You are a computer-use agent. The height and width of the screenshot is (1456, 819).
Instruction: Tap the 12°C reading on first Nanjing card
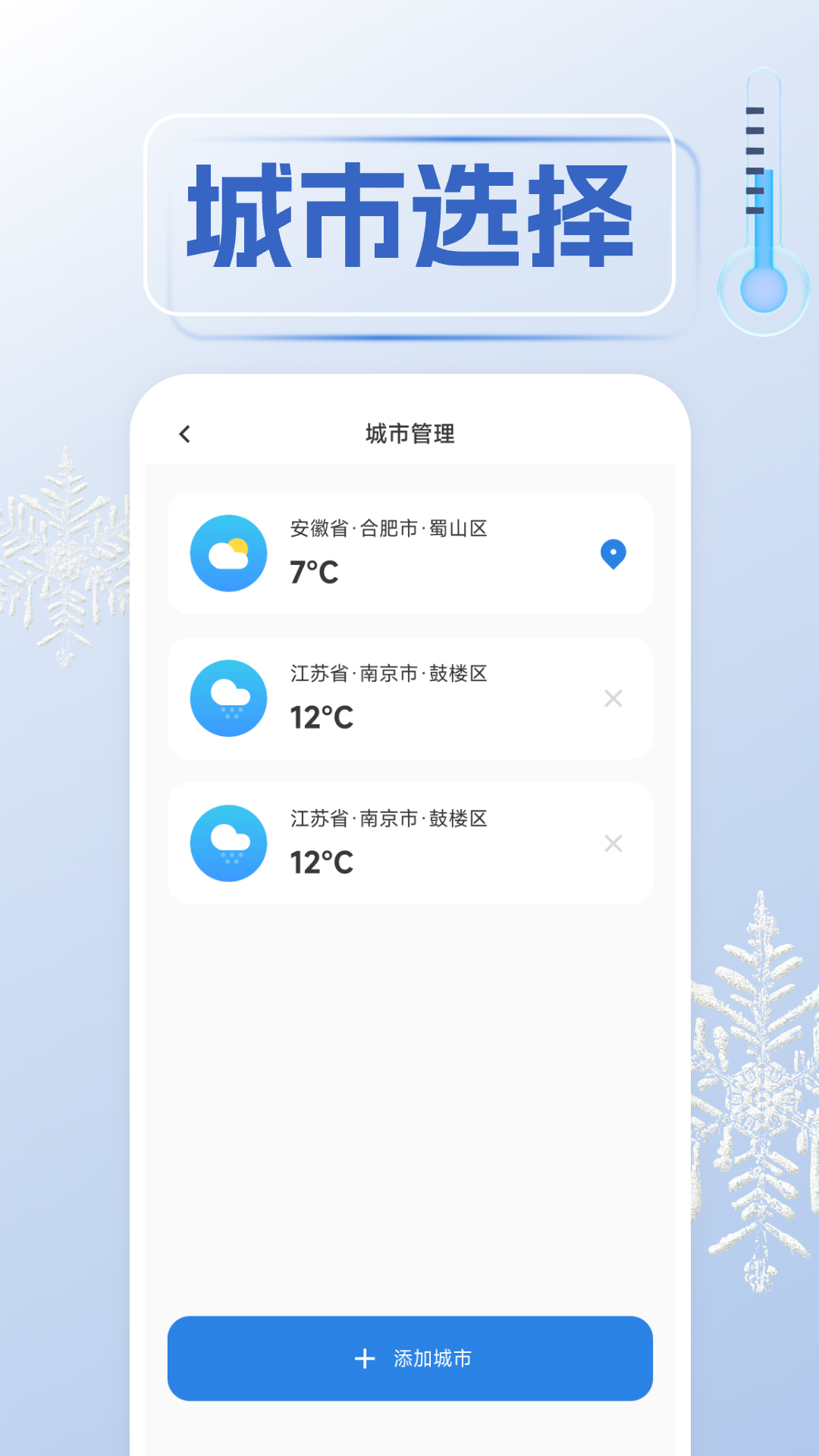tap(322, 717)
